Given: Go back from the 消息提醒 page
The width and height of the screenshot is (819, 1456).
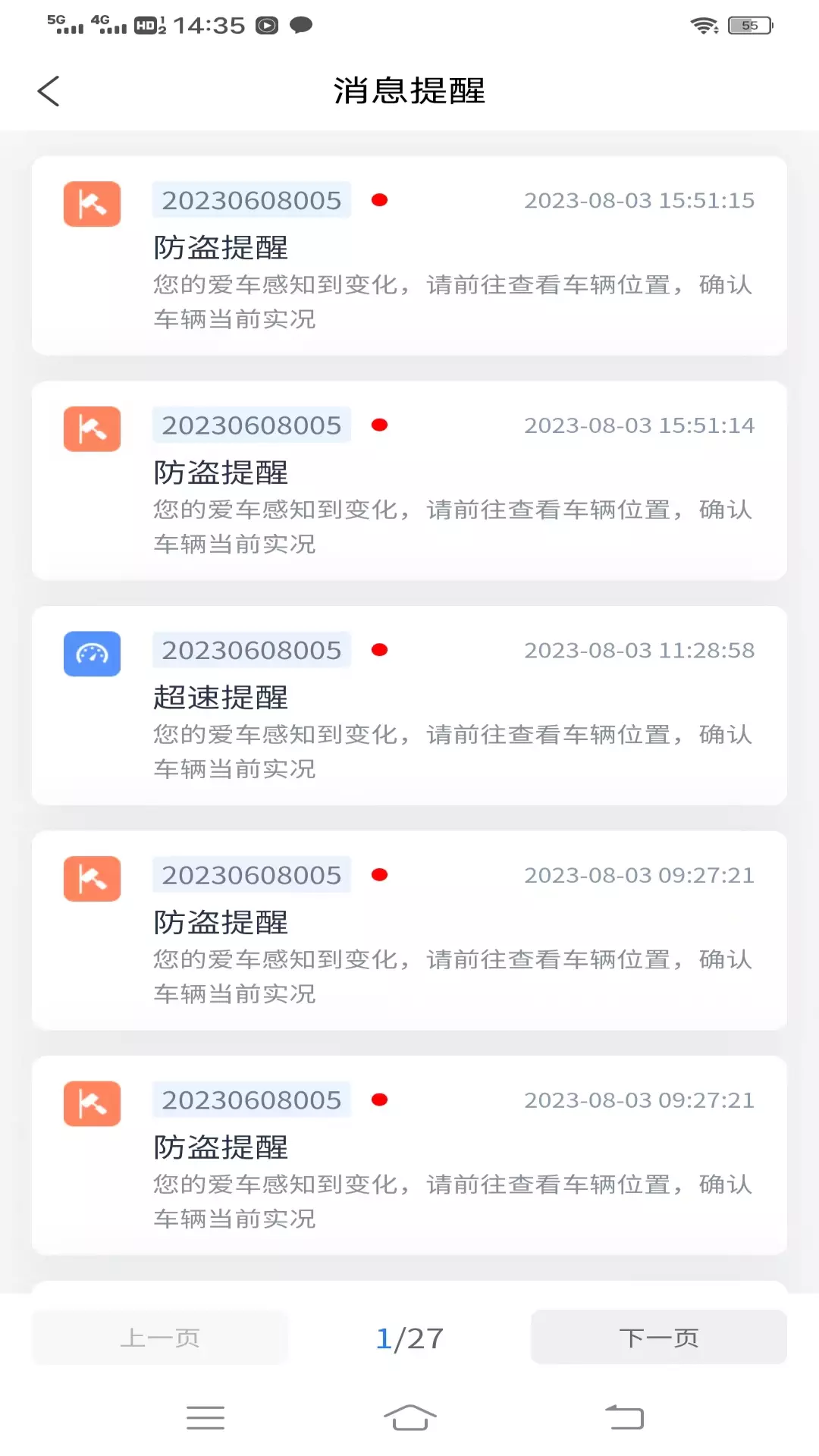Looking at the screenshot, I should (x=49, y=91).
